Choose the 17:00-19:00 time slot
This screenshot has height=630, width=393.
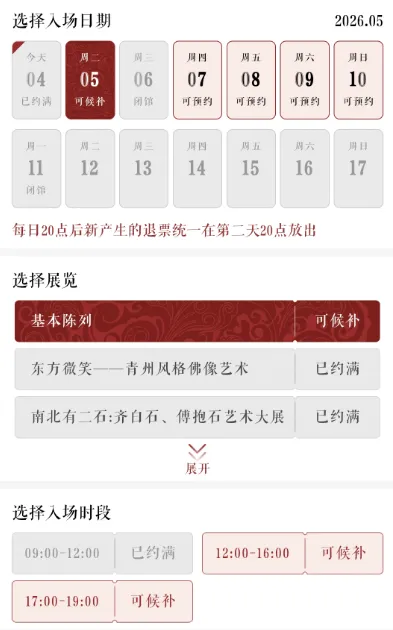tap(102, 601)
